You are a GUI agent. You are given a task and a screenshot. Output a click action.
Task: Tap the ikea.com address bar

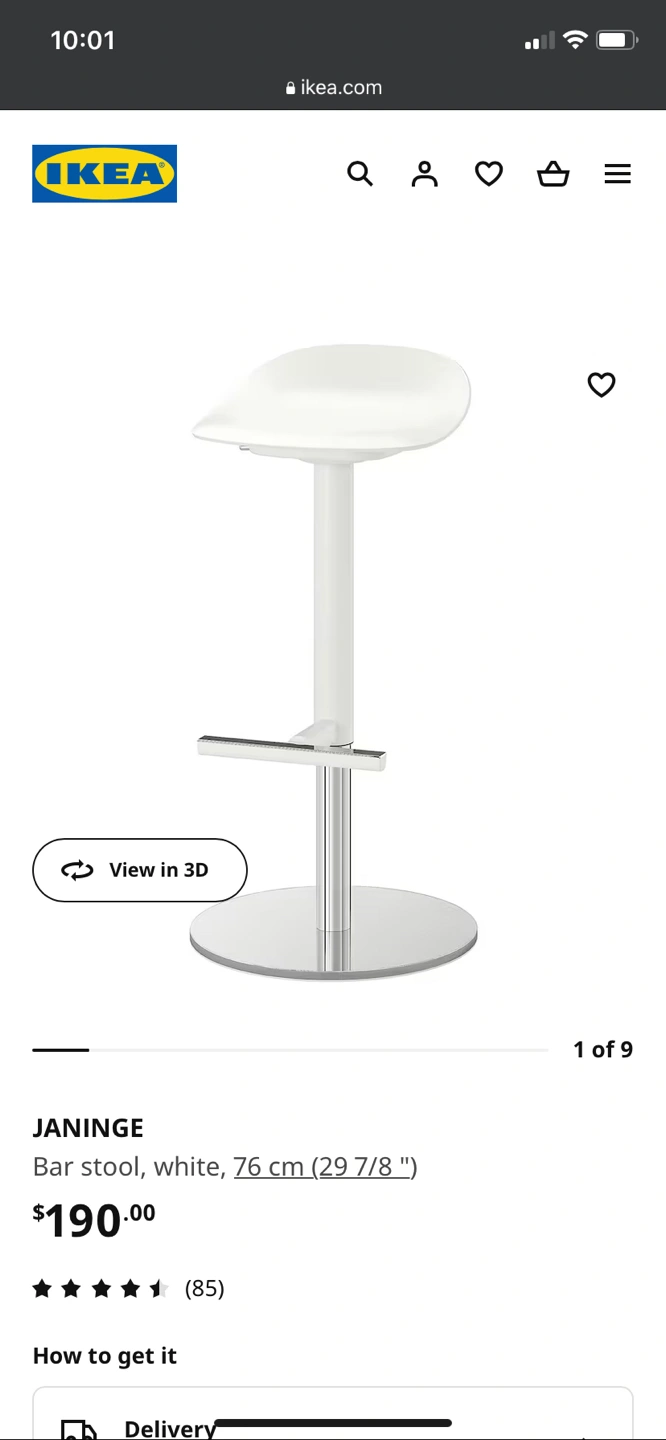tap(333, 87)
